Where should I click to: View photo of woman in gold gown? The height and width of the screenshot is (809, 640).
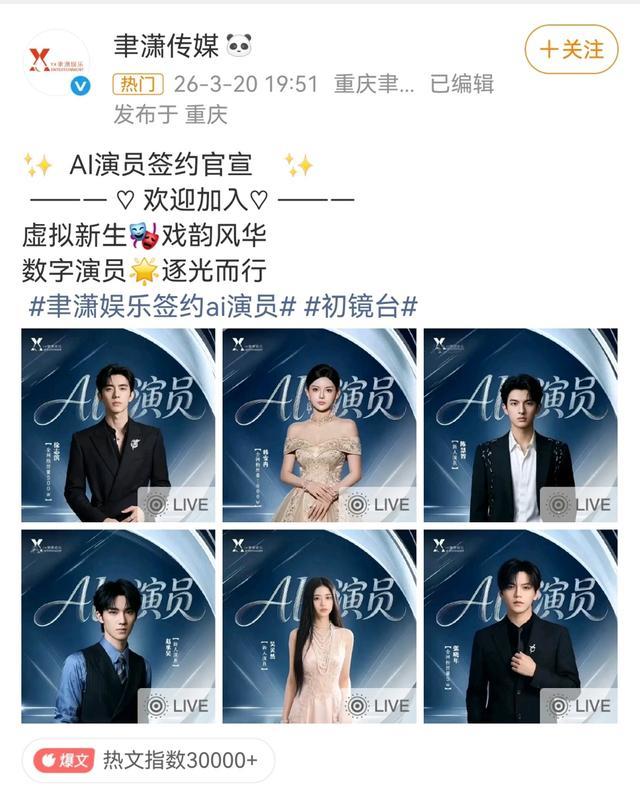(x=319, y=424)
